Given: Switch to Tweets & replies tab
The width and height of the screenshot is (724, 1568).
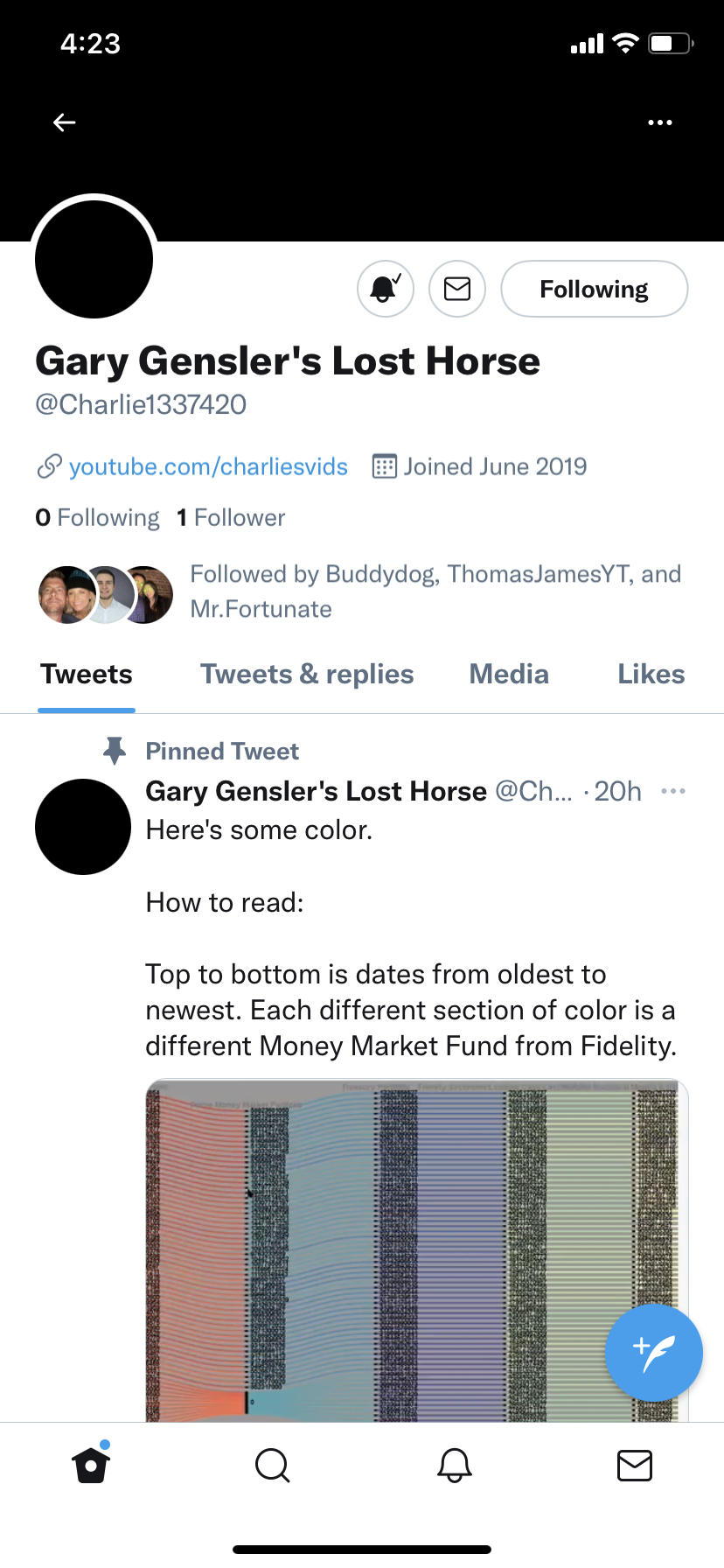Looking at the screenshot, I should [307, 675].
